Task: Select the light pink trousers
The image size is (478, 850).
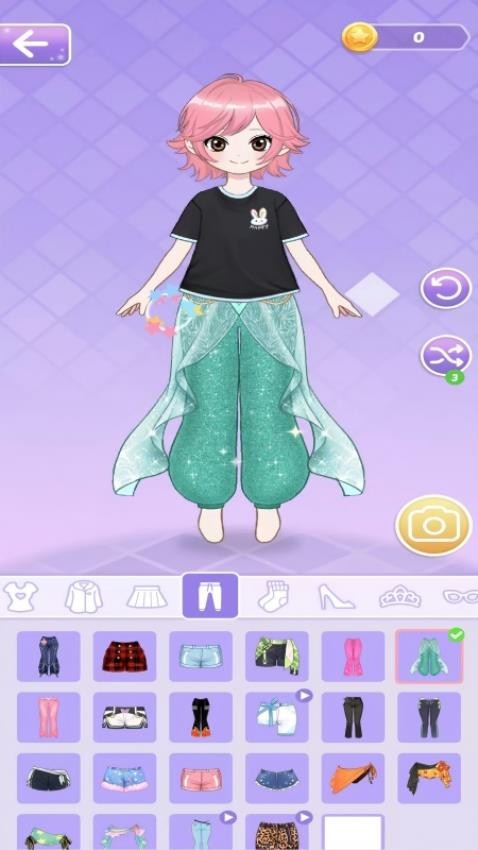Action: (48, 717)
